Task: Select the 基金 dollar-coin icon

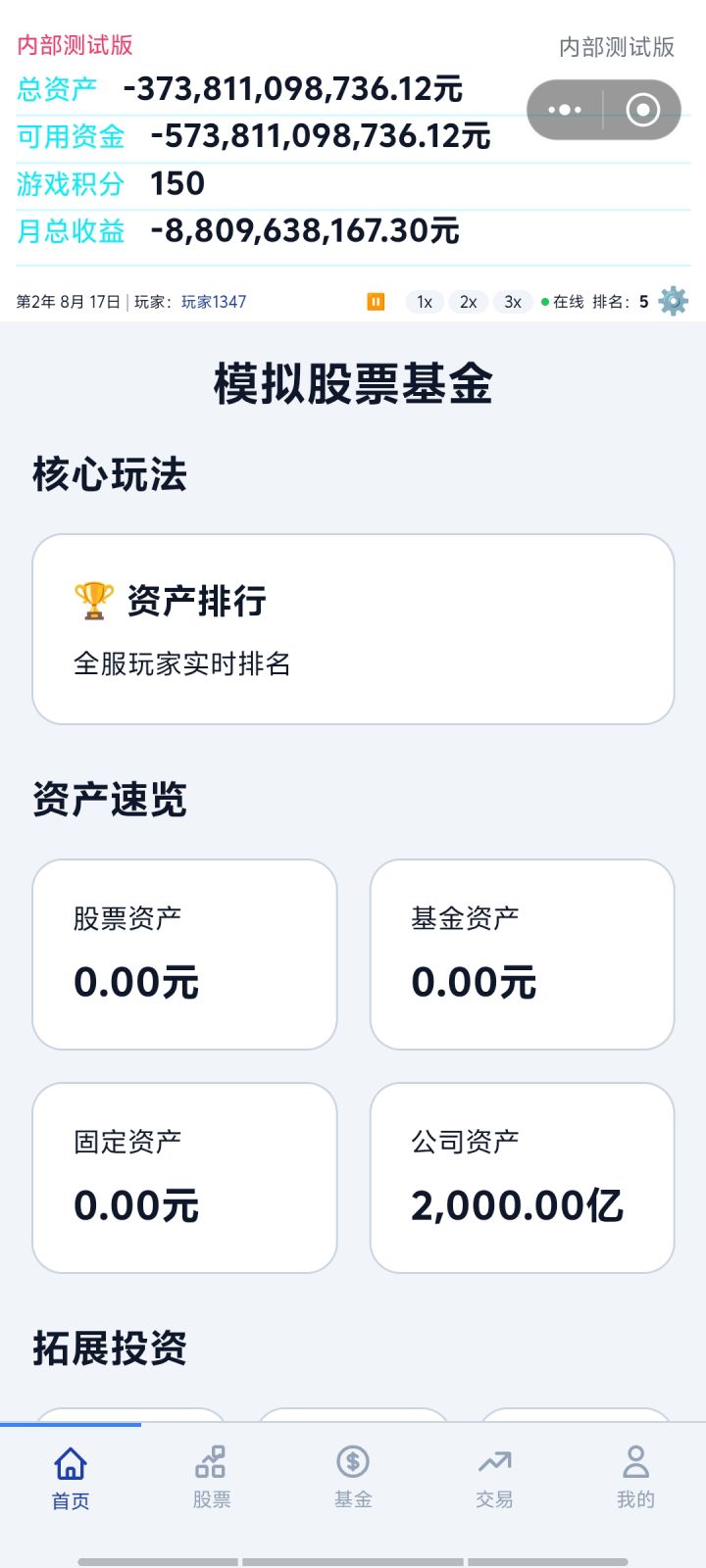Action: tap(353, 1463)
